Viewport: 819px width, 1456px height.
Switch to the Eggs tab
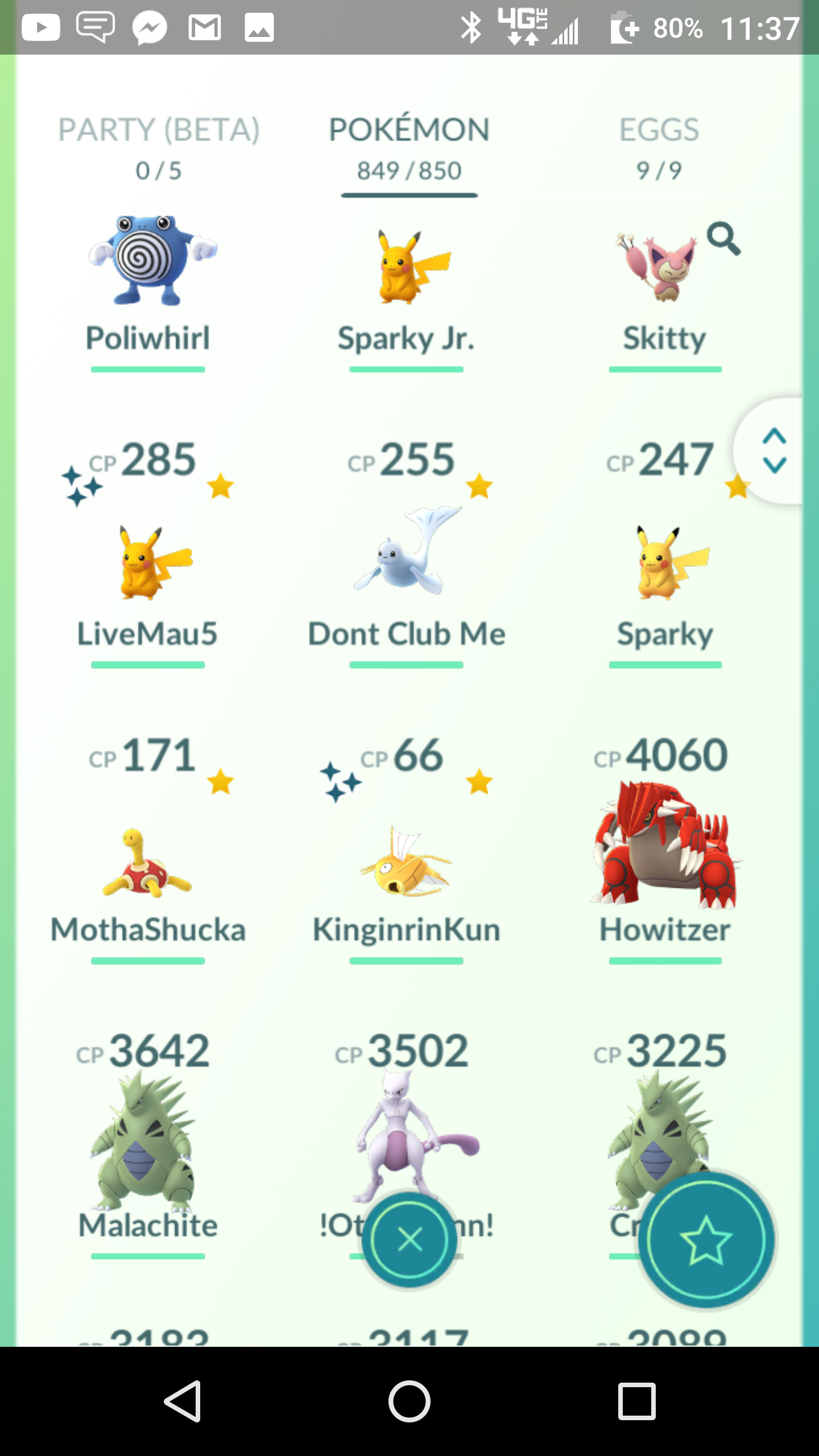click(659, 148)
